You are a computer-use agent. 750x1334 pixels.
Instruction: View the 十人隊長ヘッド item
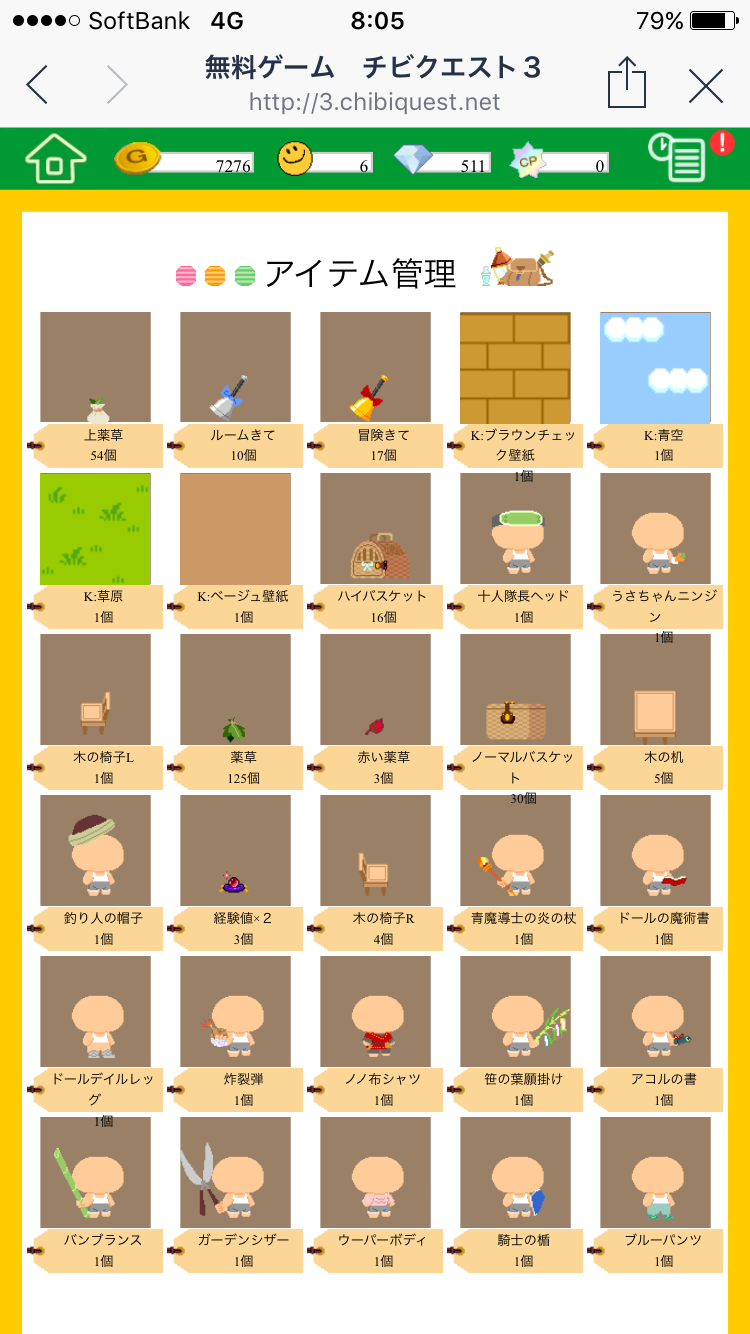tap(515, 528)
